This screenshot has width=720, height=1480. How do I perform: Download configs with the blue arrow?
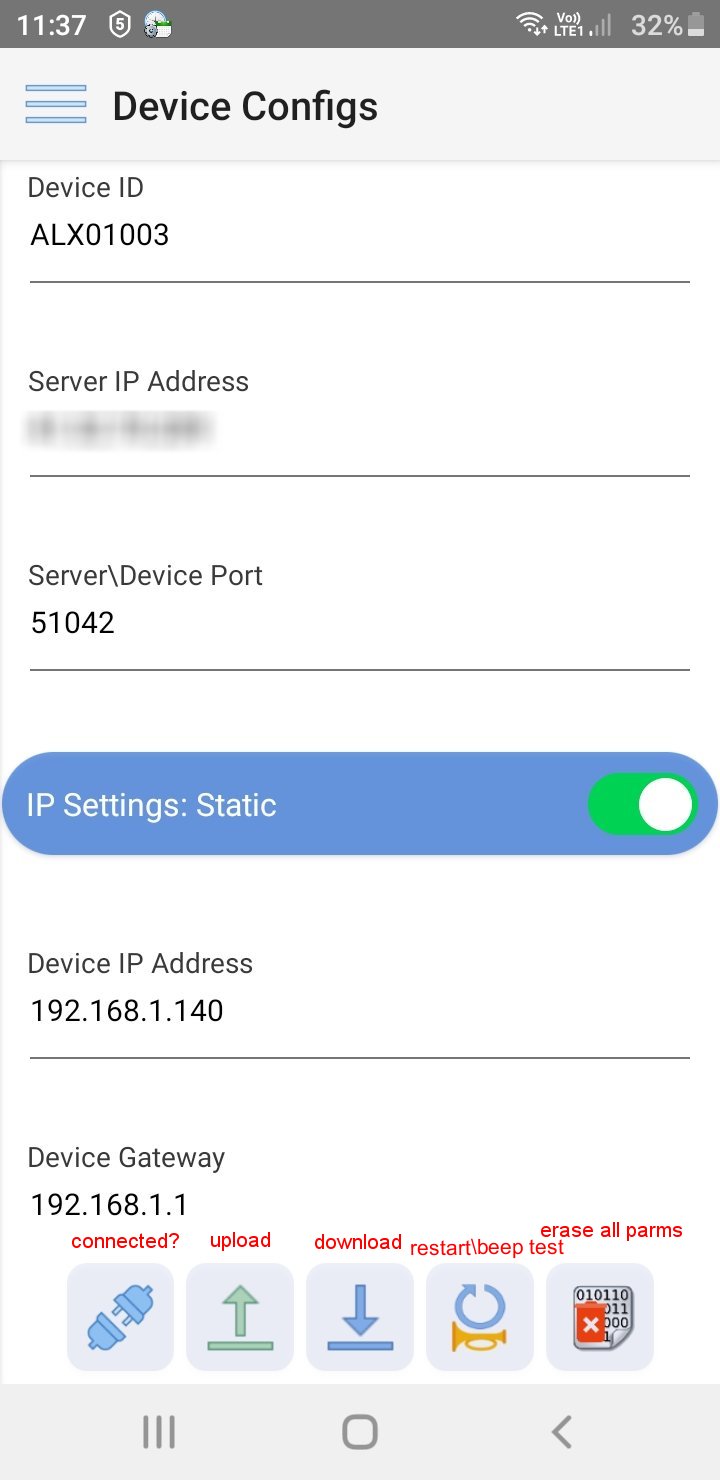coord(360,1317)
